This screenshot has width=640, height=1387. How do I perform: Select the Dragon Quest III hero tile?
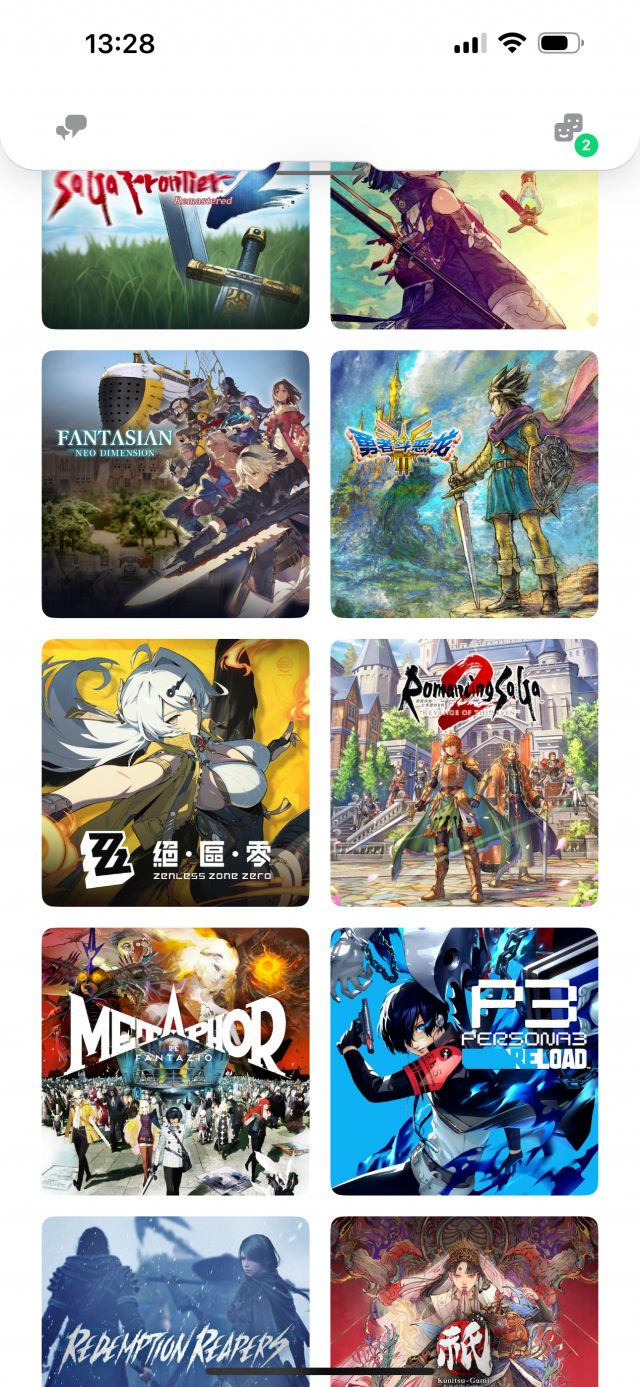(464, 484)
